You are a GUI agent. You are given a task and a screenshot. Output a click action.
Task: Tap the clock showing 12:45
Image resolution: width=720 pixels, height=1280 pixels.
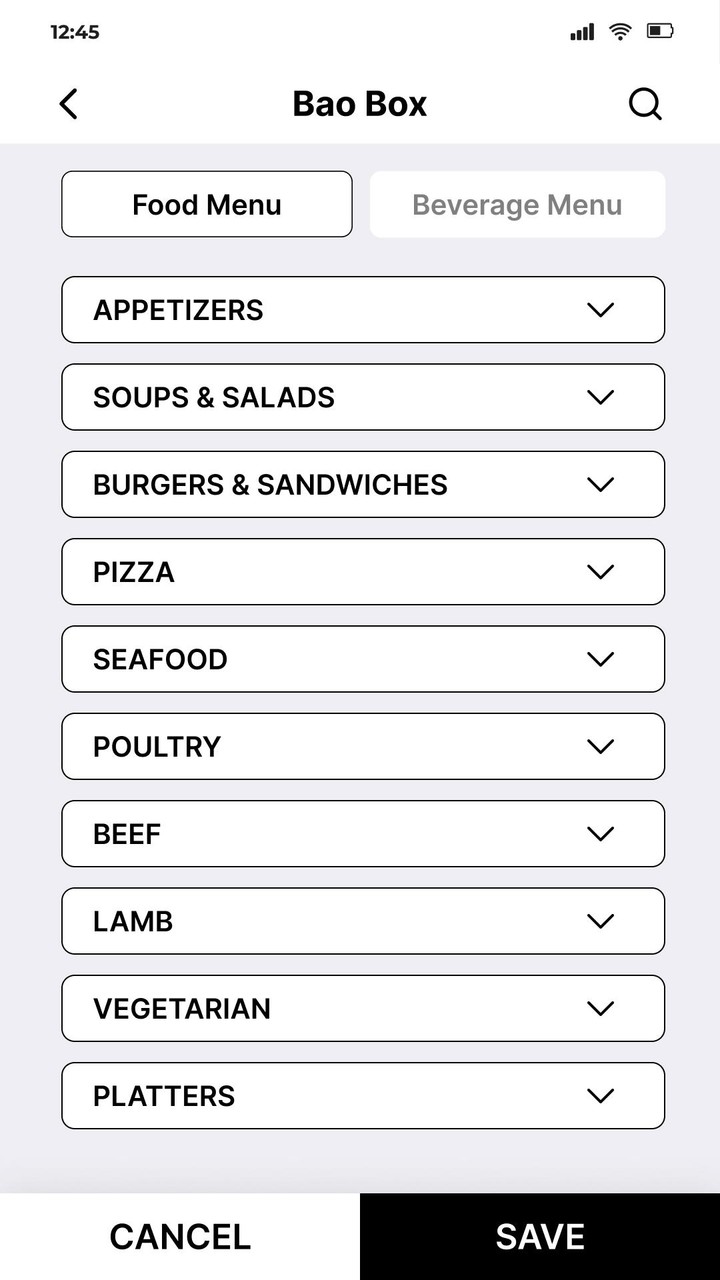73,31
